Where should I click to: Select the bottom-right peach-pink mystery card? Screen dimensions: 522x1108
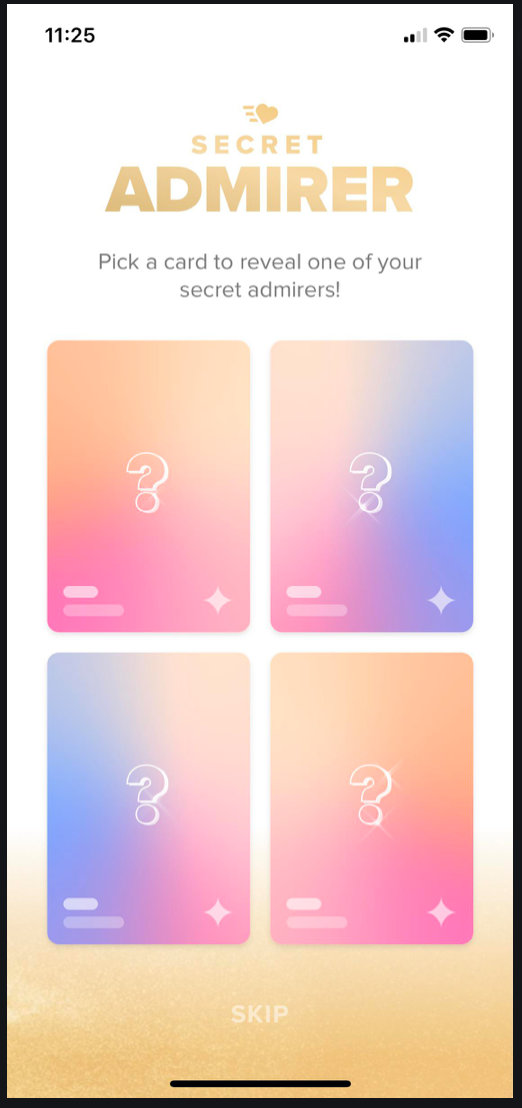coord(372,798)
